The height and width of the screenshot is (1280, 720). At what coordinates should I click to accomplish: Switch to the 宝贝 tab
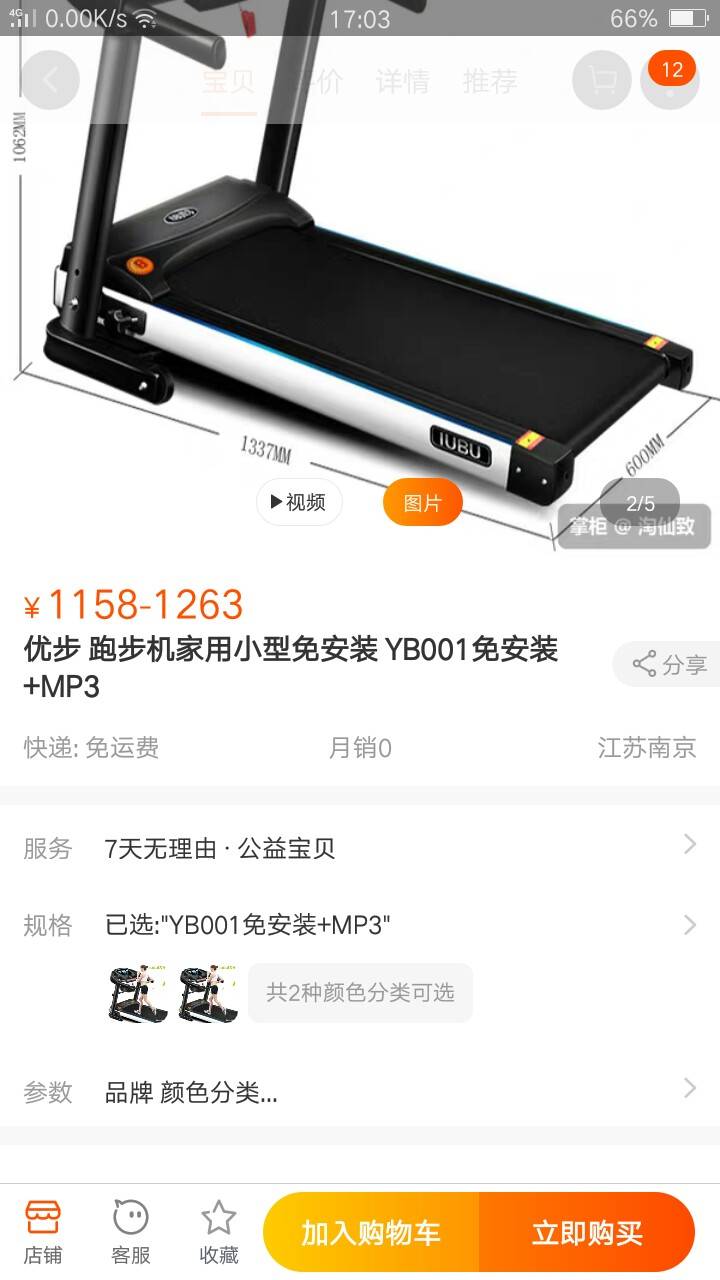(229, 82)
